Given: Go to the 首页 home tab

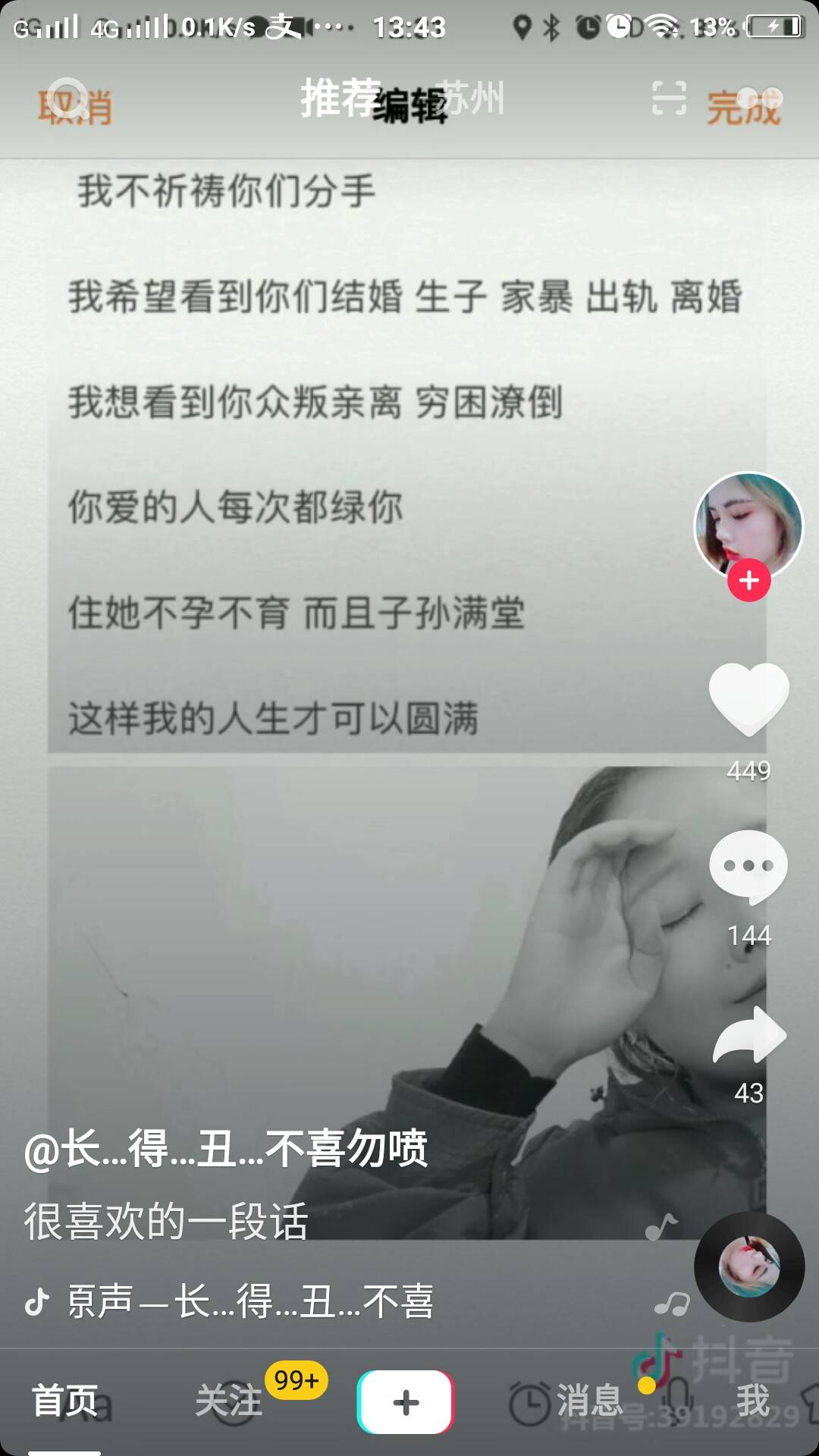Looking at the screenshot, I should point(65,1400).
